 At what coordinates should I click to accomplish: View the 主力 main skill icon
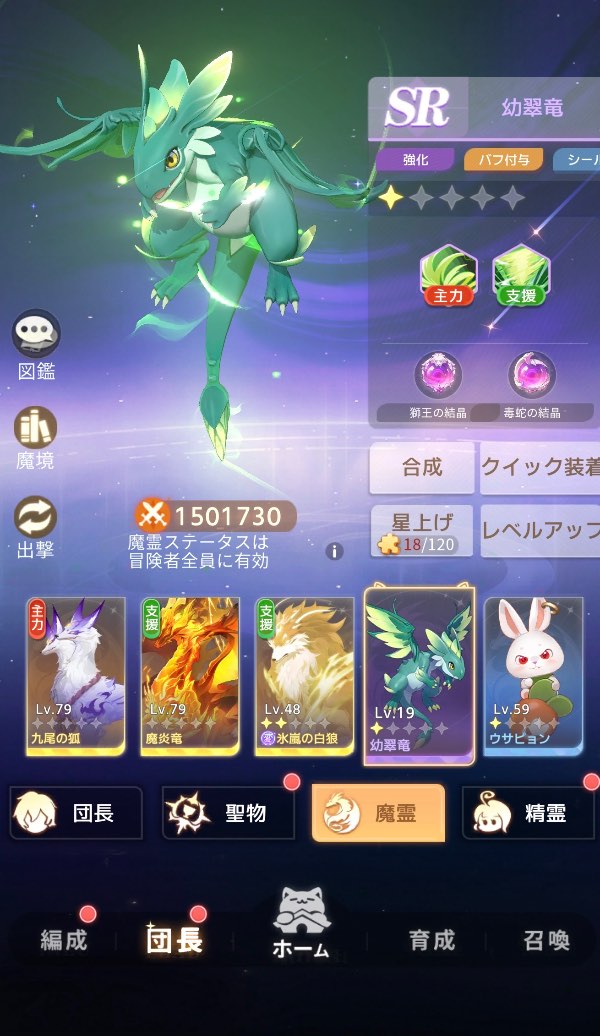click(x=449, y=276)
